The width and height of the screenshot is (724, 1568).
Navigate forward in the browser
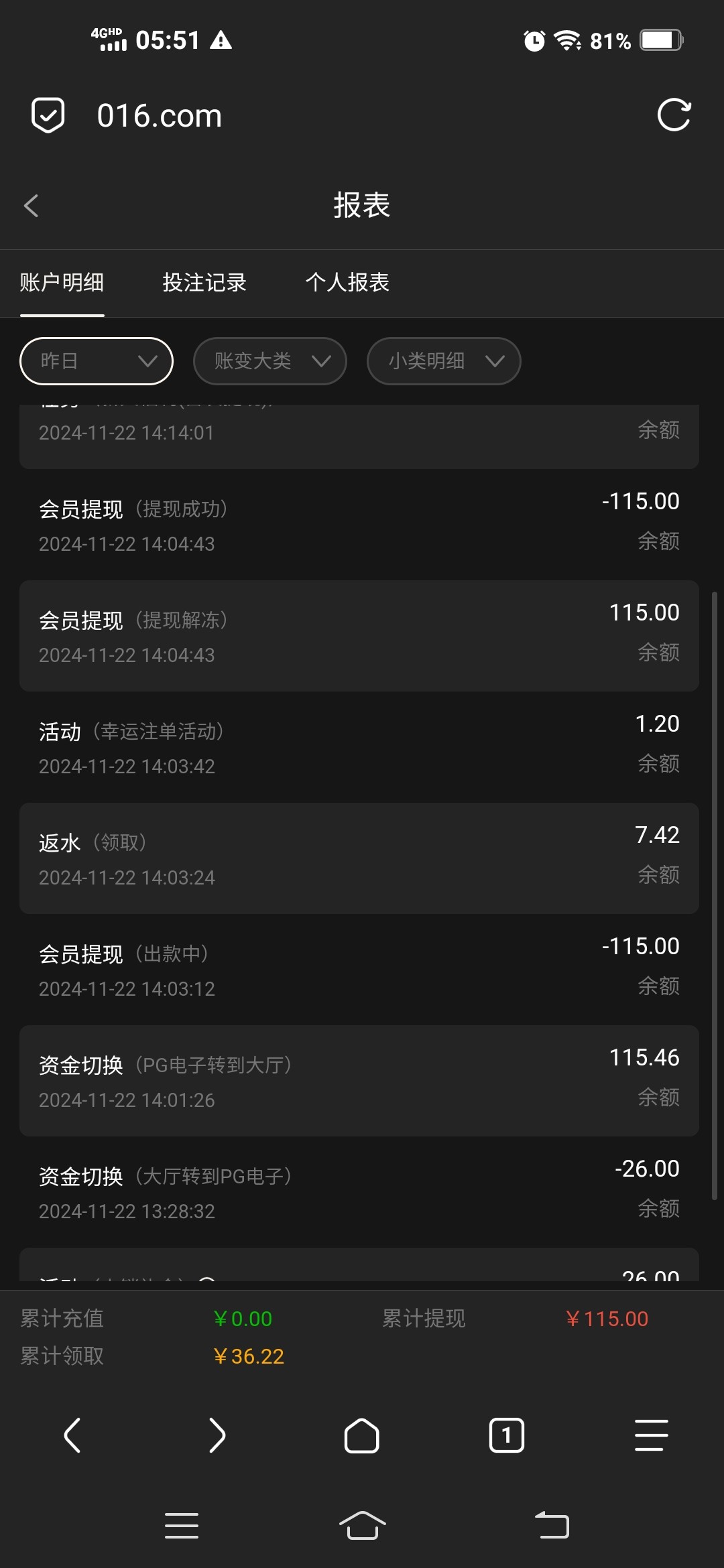pyautogui.click(x=217, y=1435)
